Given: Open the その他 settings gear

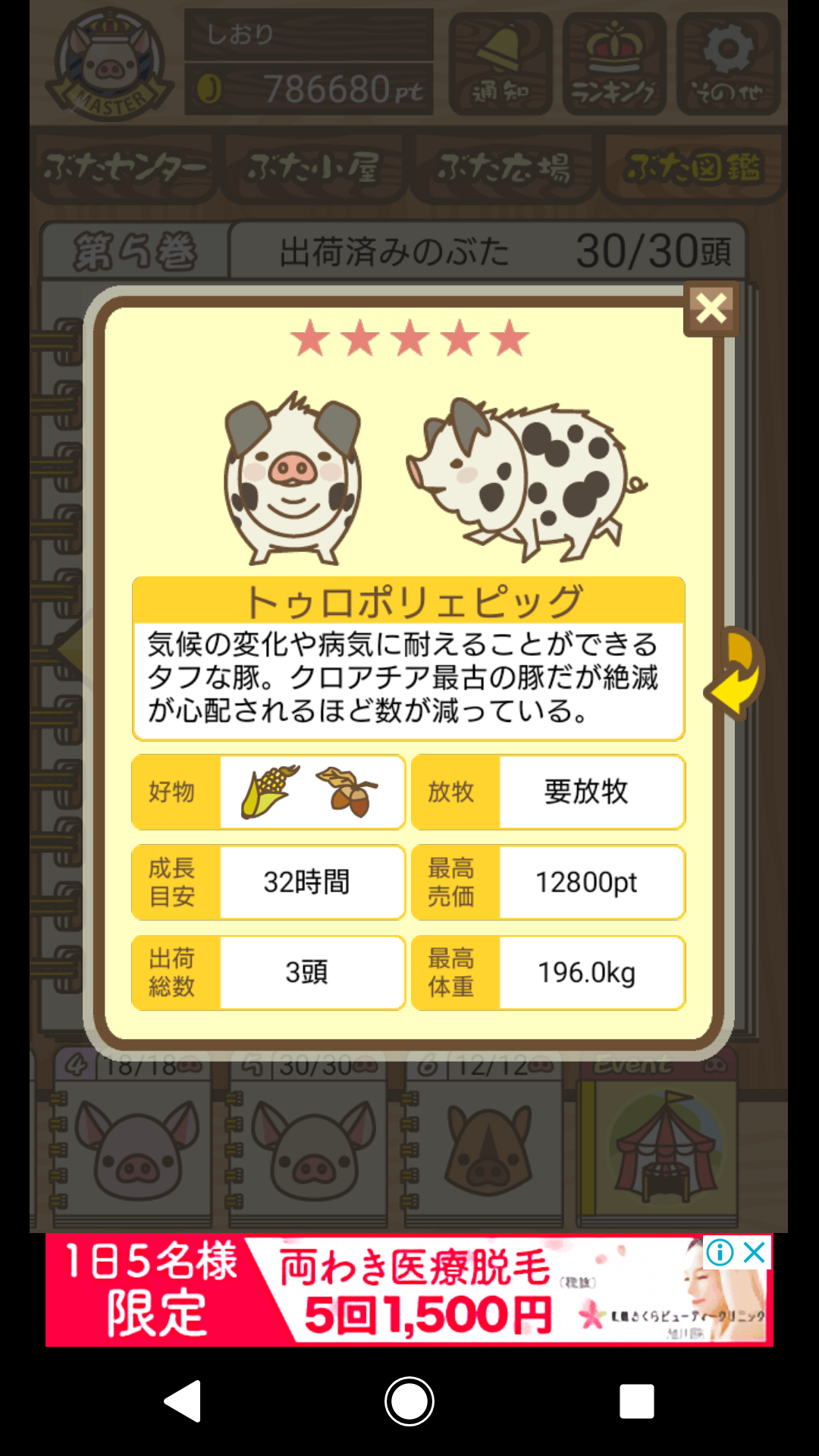Looking at the screenshot, I should point(728,64).
